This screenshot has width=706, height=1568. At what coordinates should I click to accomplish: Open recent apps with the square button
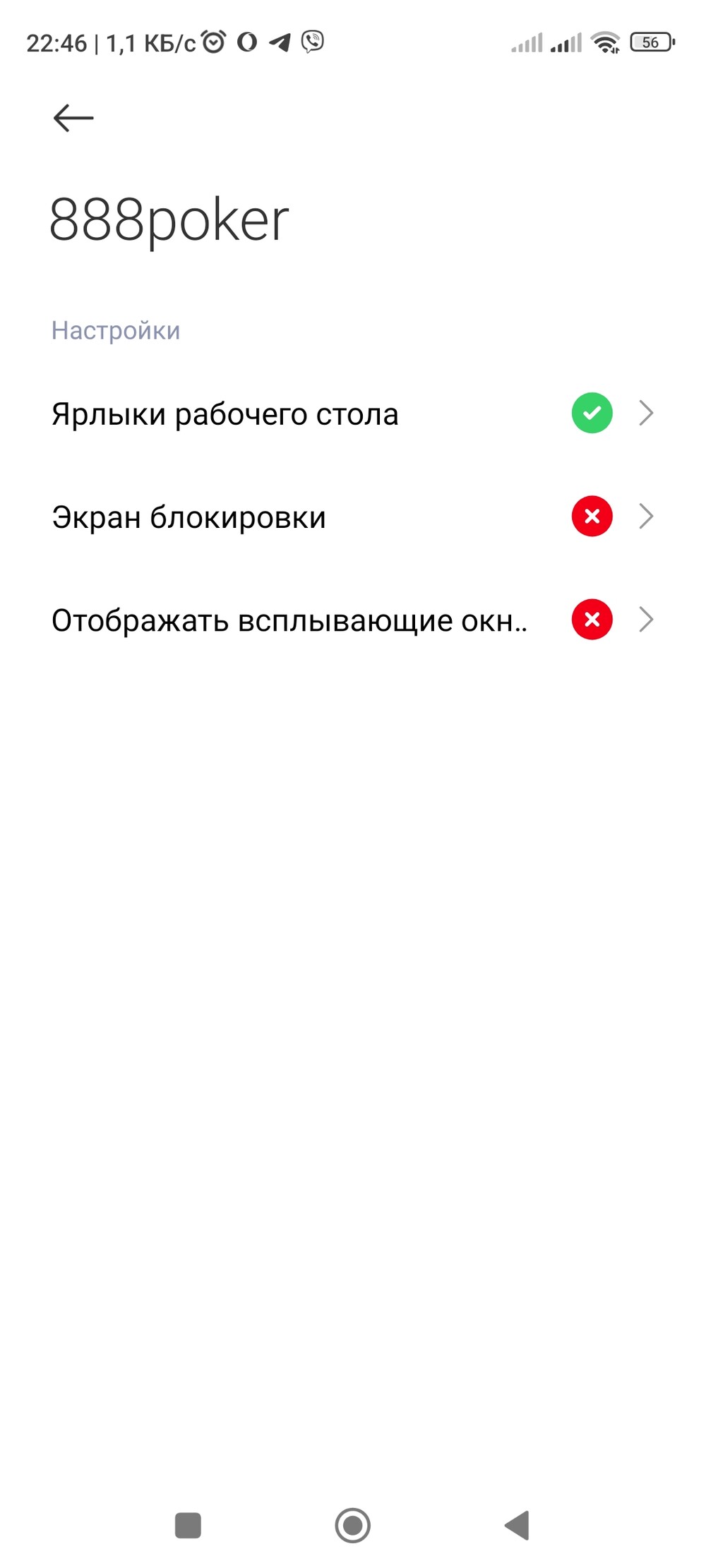point(188,1525)
